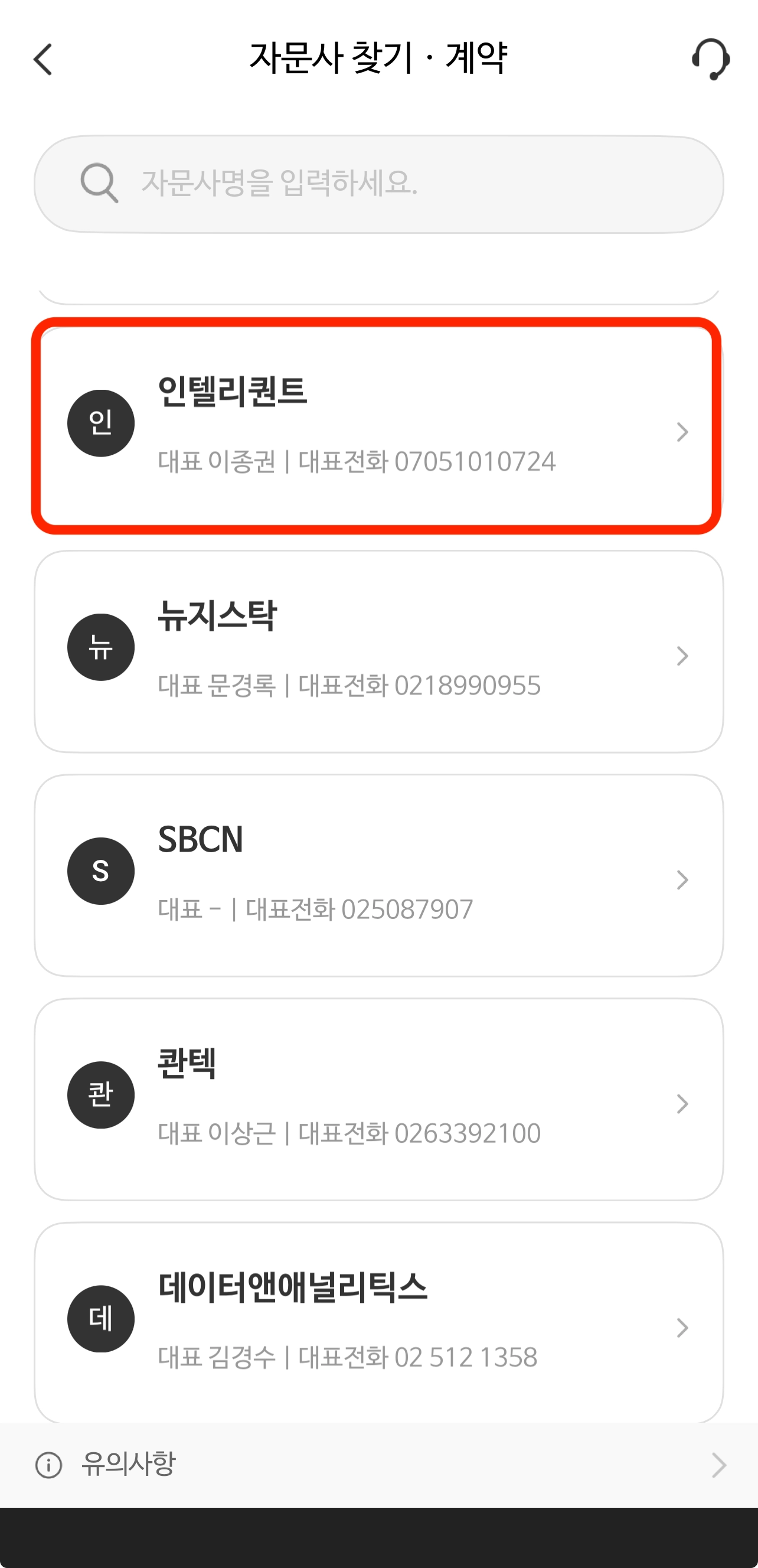This screenshot has width=758, height=1568.
Task: Expand the 유의사항 notice row
Action: coord(378,1465)
